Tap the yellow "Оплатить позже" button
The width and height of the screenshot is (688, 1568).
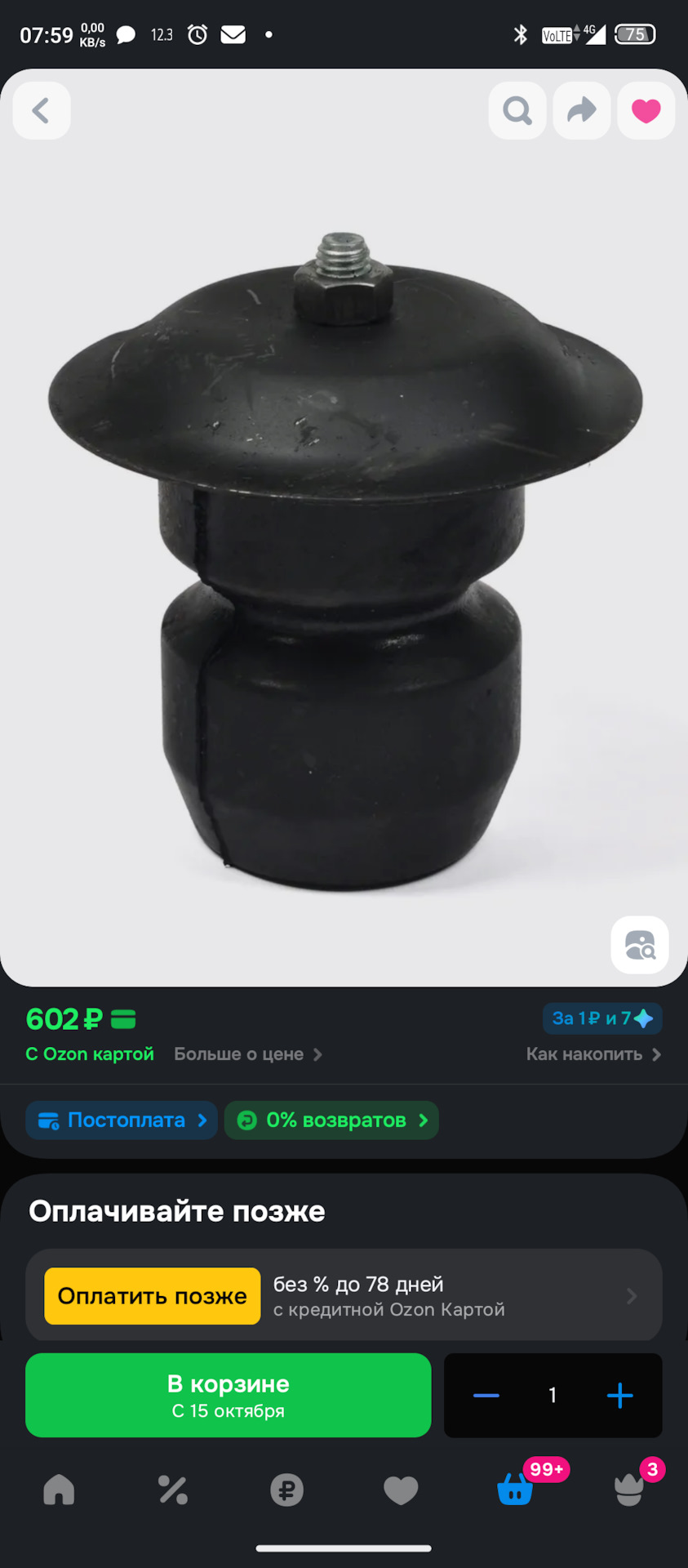(152, 1296)
